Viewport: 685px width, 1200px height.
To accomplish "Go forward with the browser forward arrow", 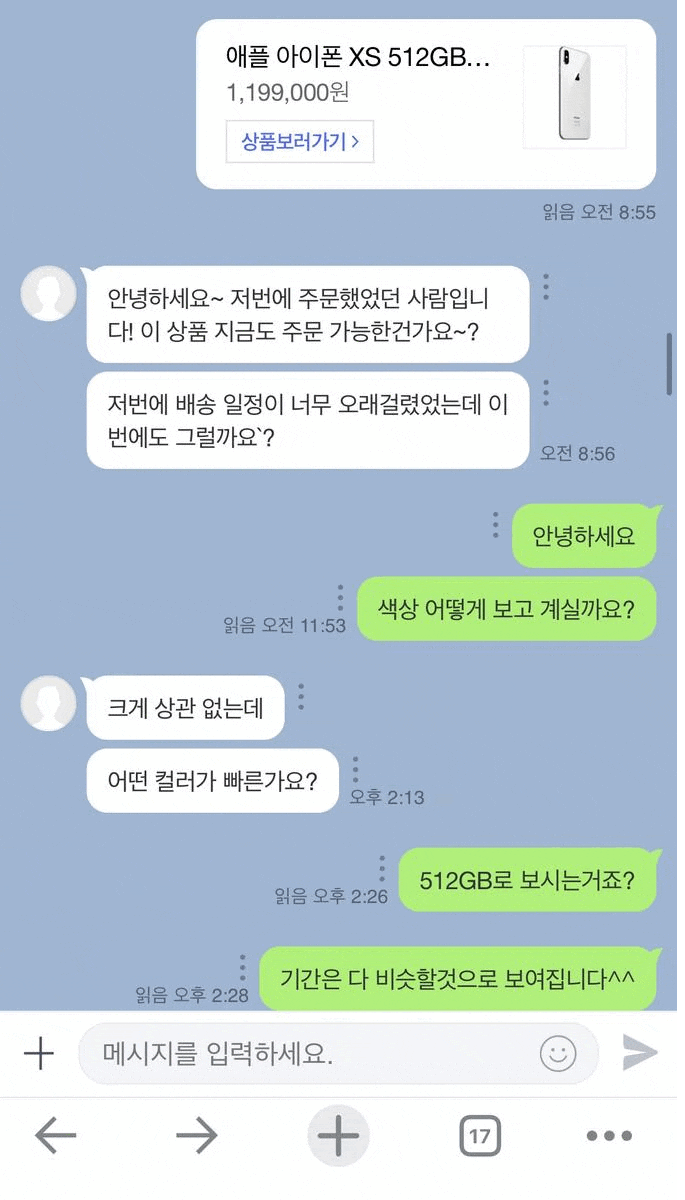I will pos(197,1136).
